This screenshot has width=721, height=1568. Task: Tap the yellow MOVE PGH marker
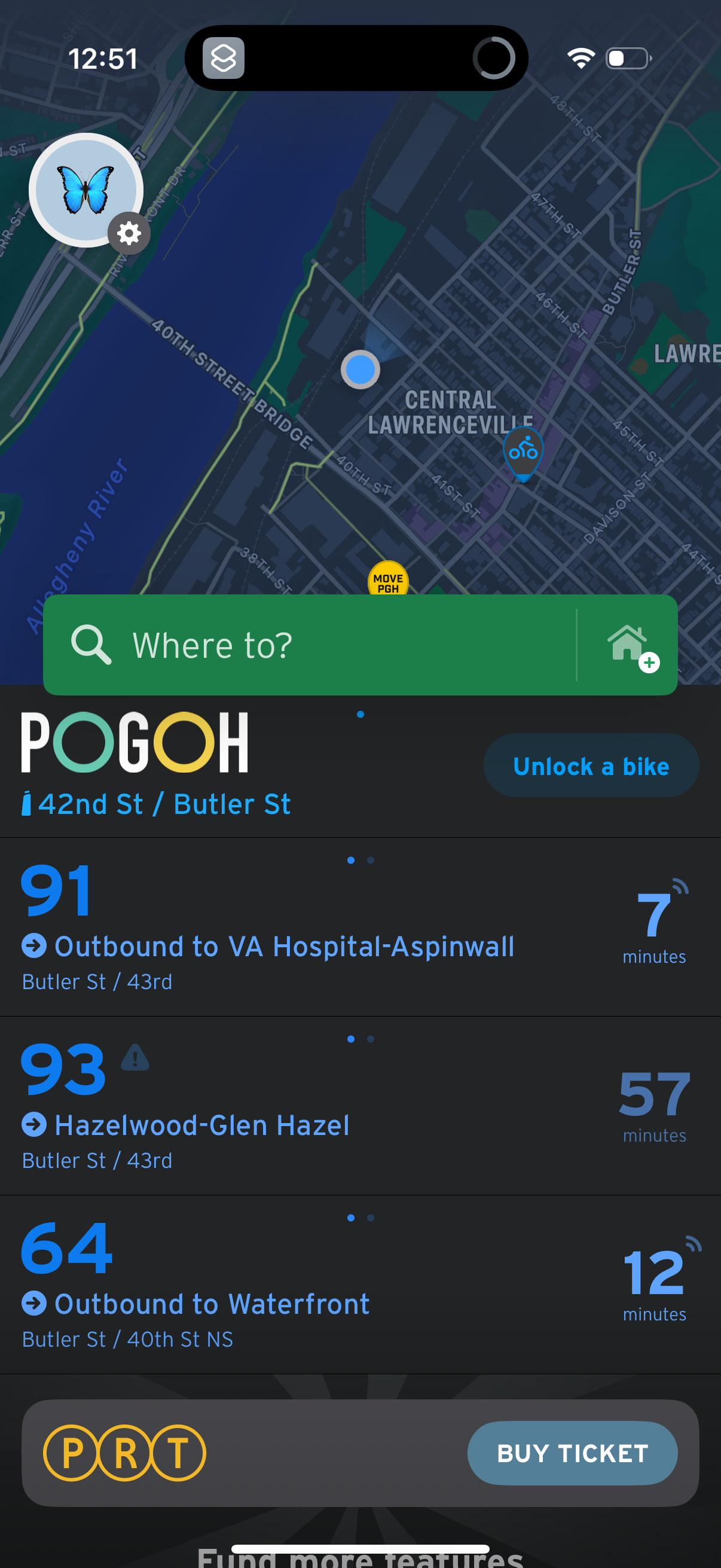pos(389,581)
